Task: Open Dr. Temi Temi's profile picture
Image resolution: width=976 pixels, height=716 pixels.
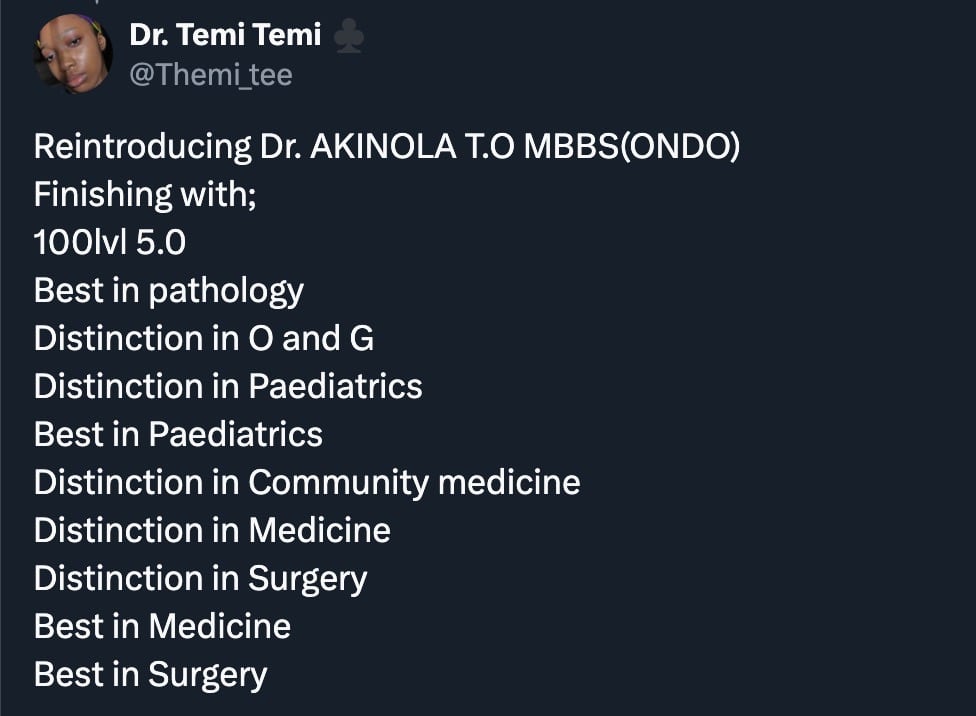Action: pos(73,54)
